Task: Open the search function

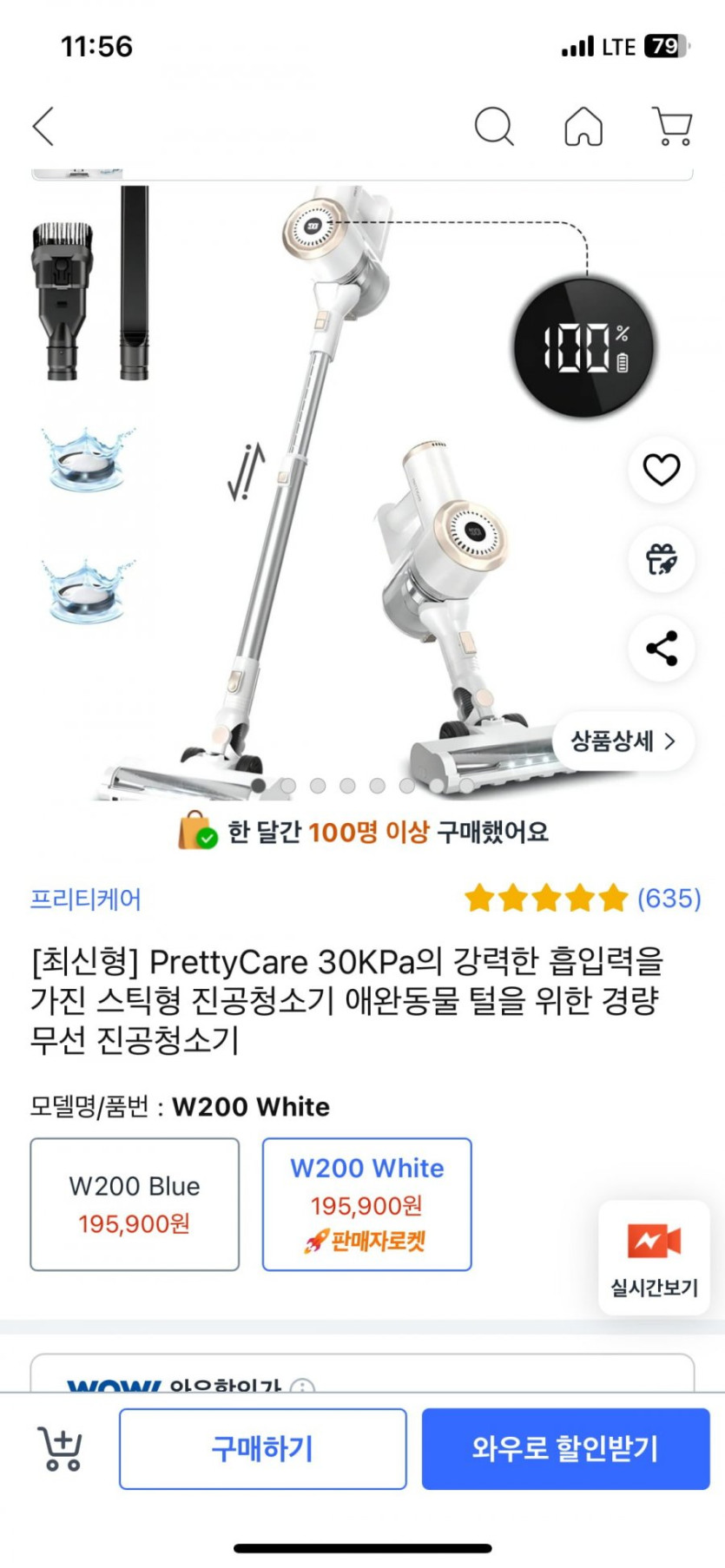Action: click(495, 126)
